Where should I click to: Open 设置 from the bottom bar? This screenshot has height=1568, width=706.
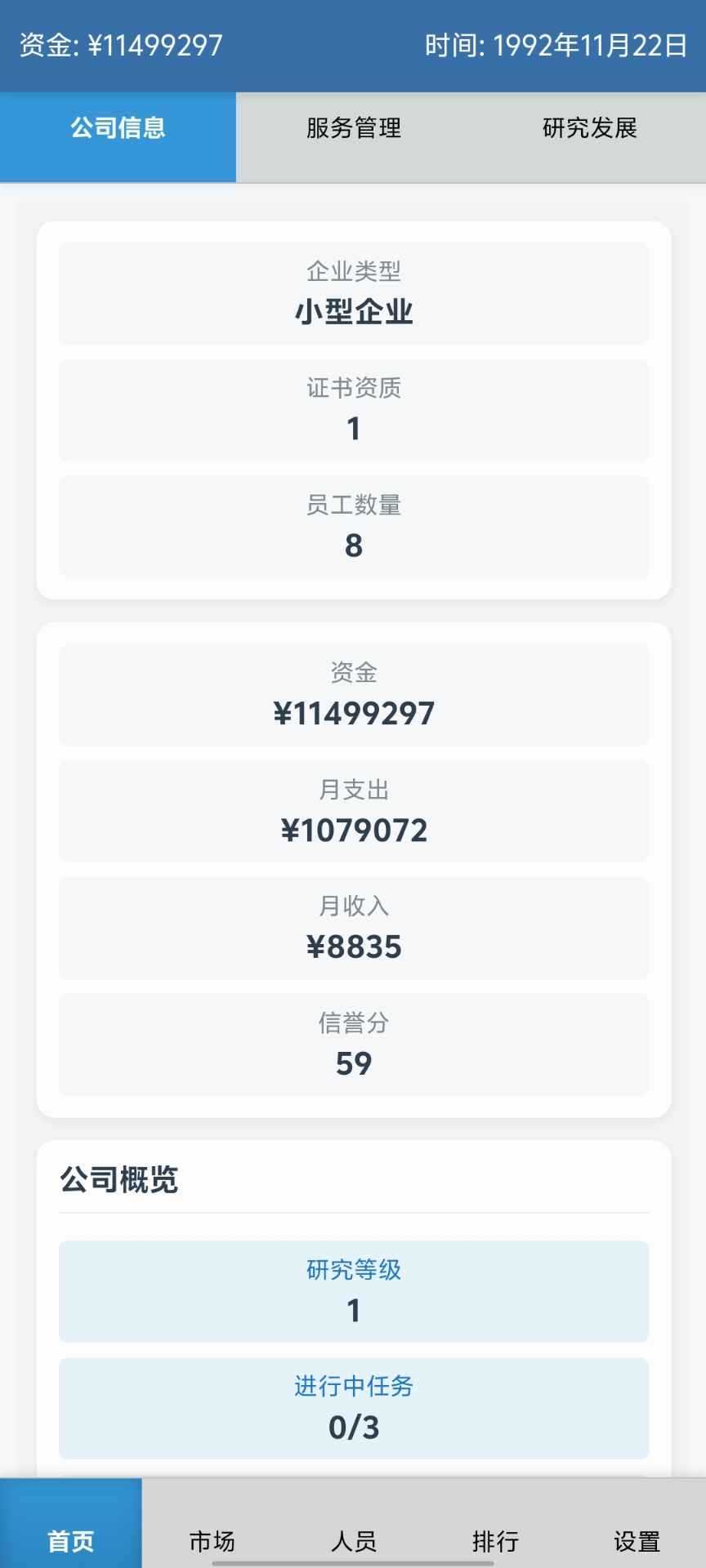tap(637, 1540)
